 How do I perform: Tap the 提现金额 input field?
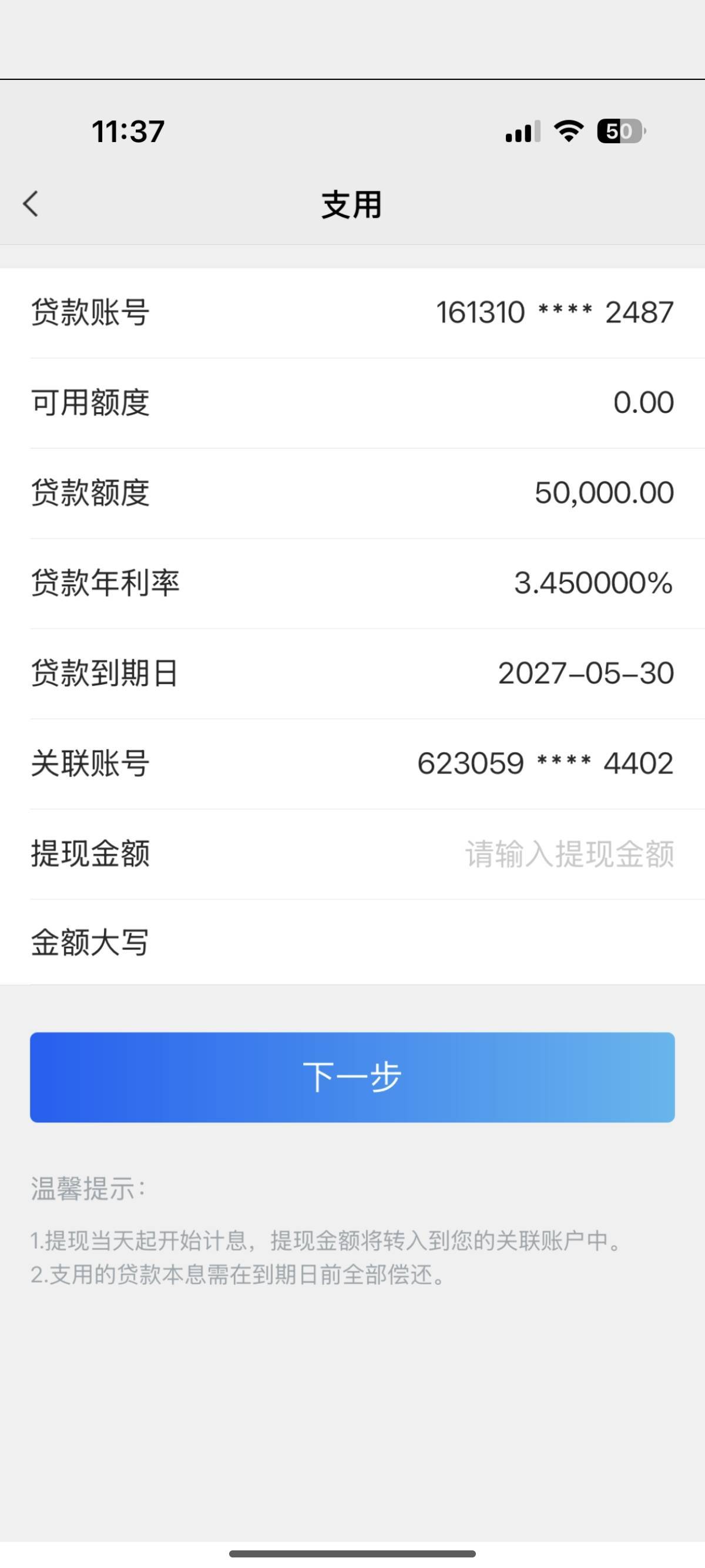[569, 853]
